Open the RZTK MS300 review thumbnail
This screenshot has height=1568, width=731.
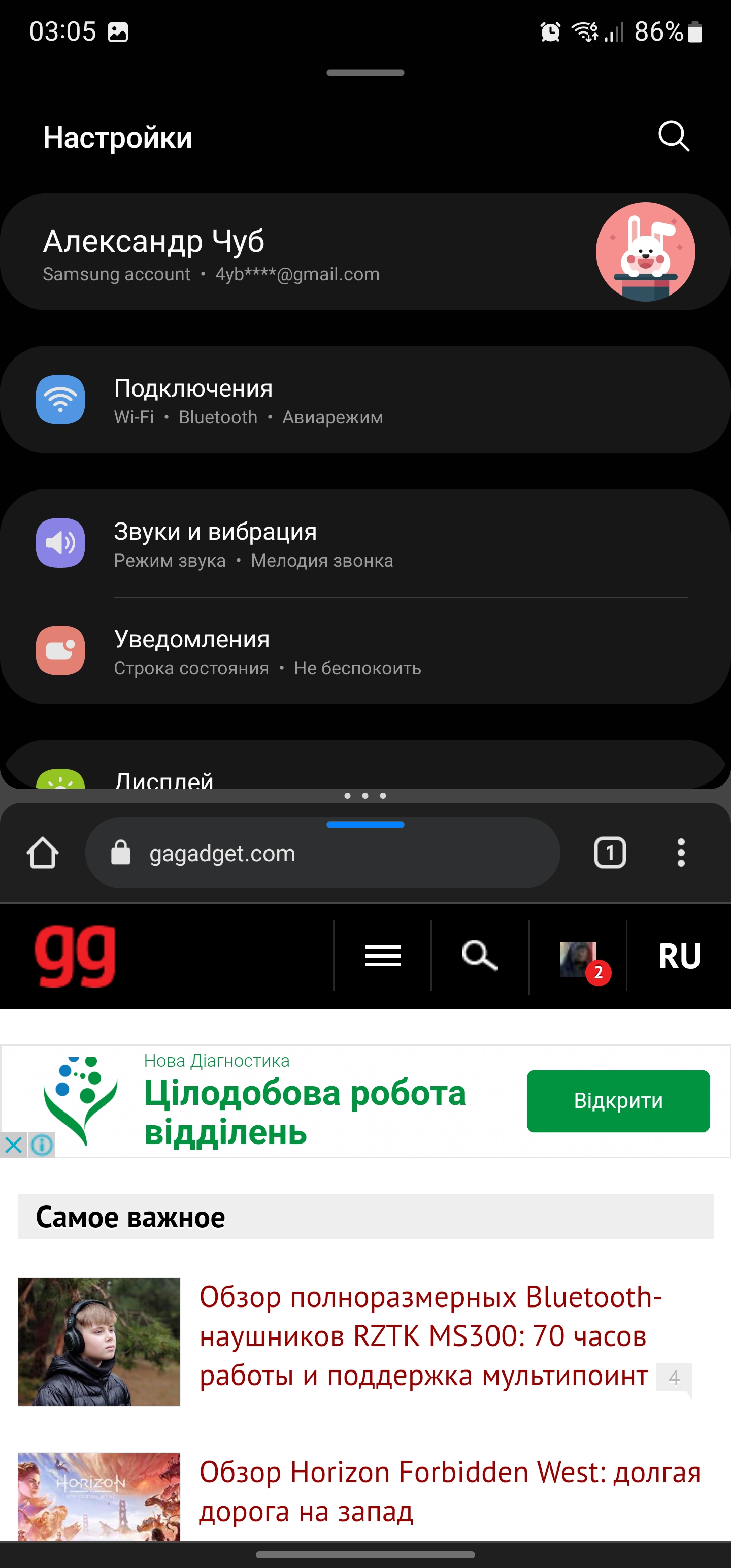tap(99, 1342)
